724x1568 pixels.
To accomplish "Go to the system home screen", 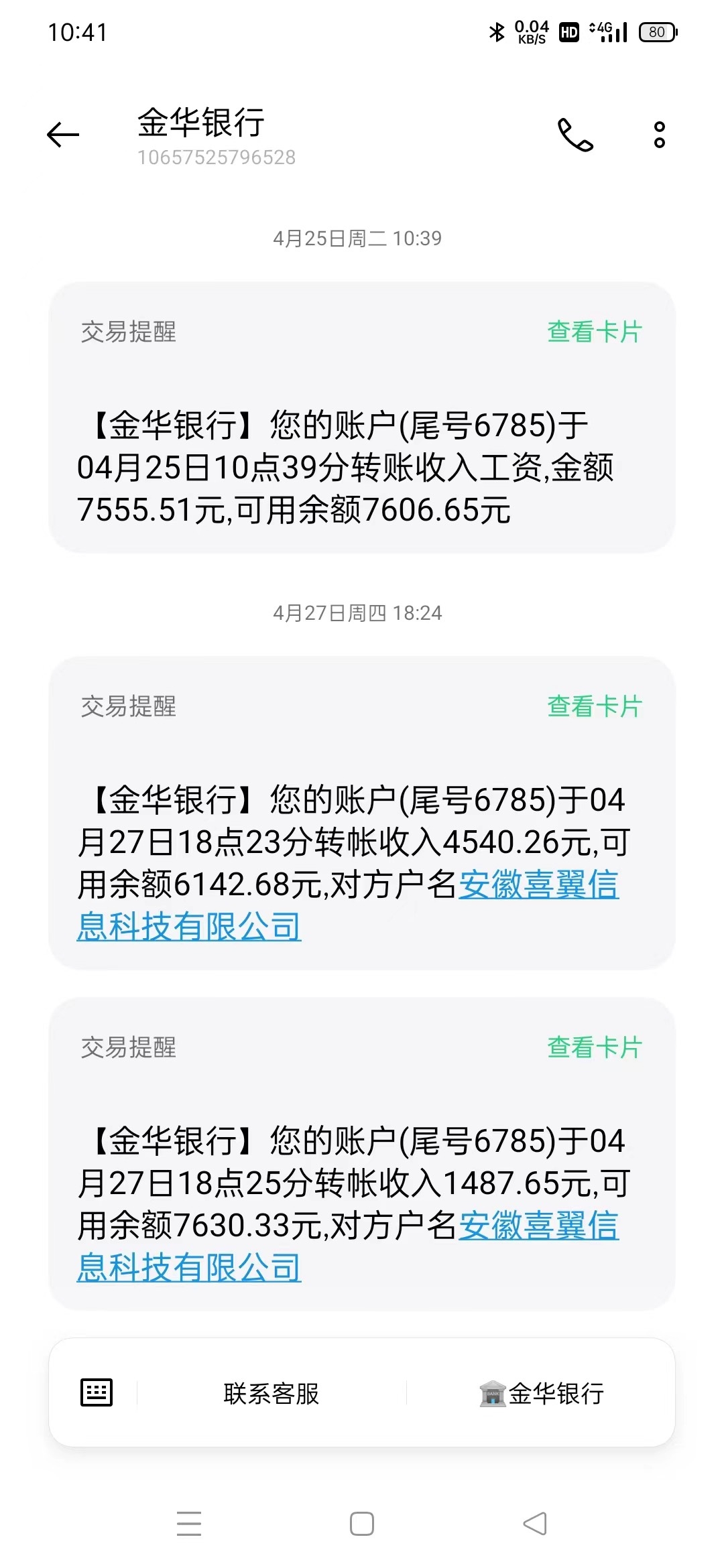I will [x=362, y=1524].
